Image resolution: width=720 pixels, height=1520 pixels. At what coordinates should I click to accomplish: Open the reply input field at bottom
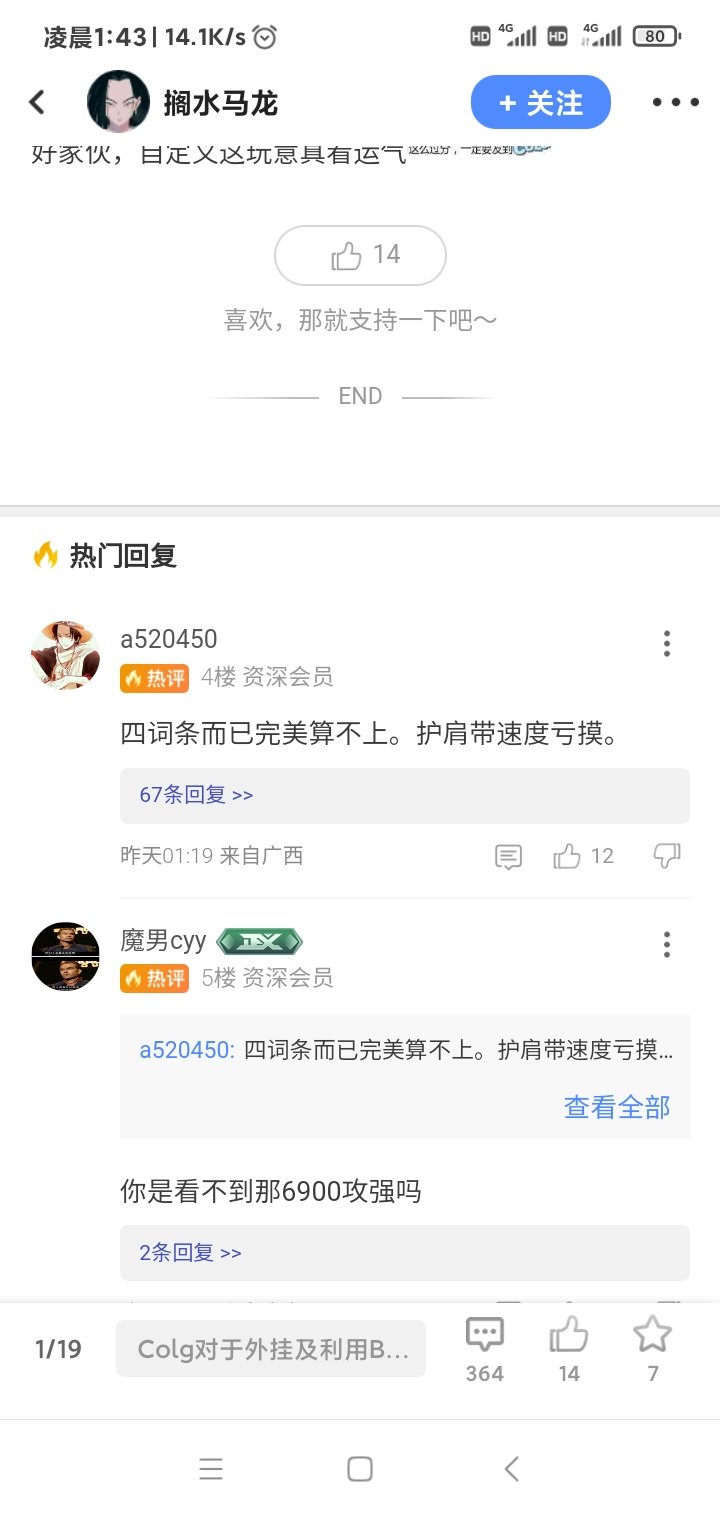pos(271,1349)
